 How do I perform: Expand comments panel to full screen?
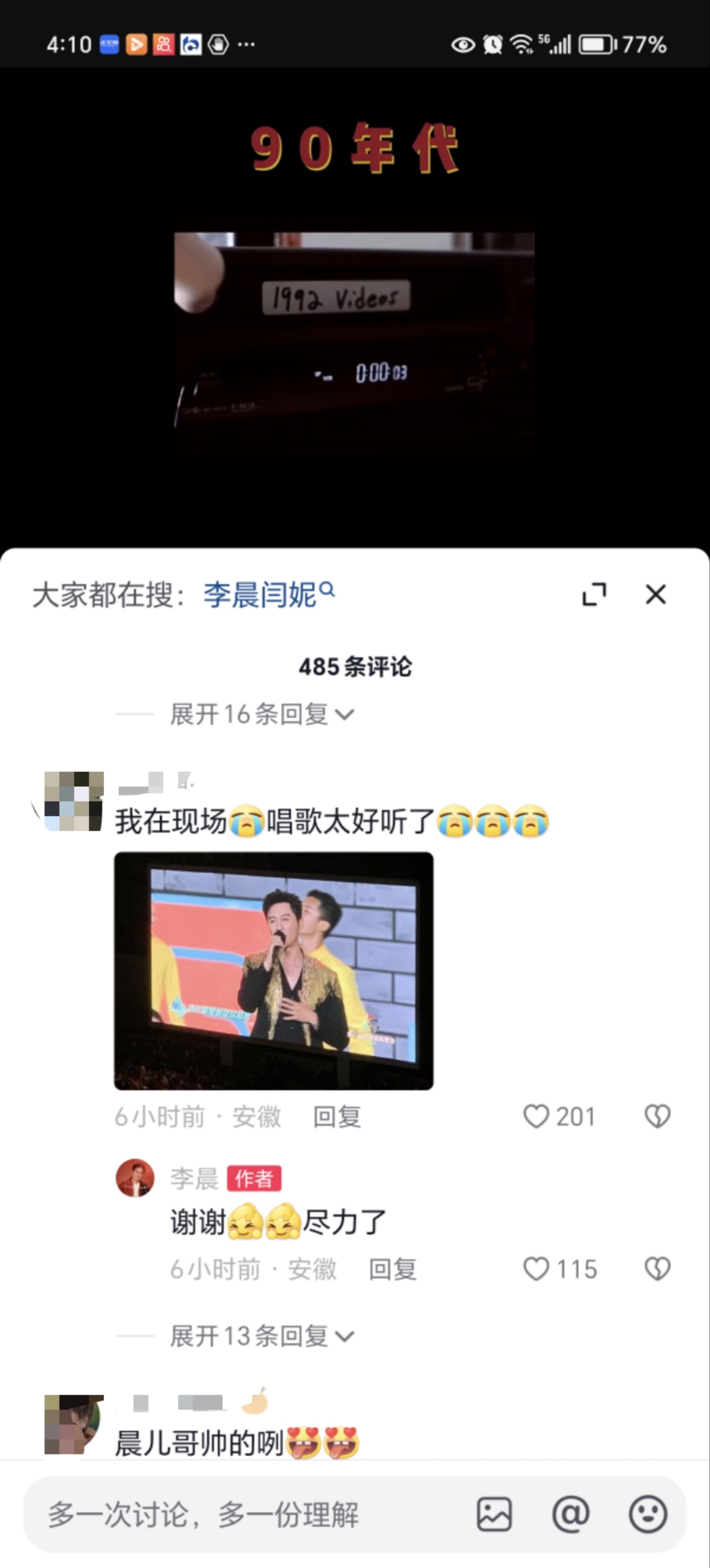click(x=594, y=594)
